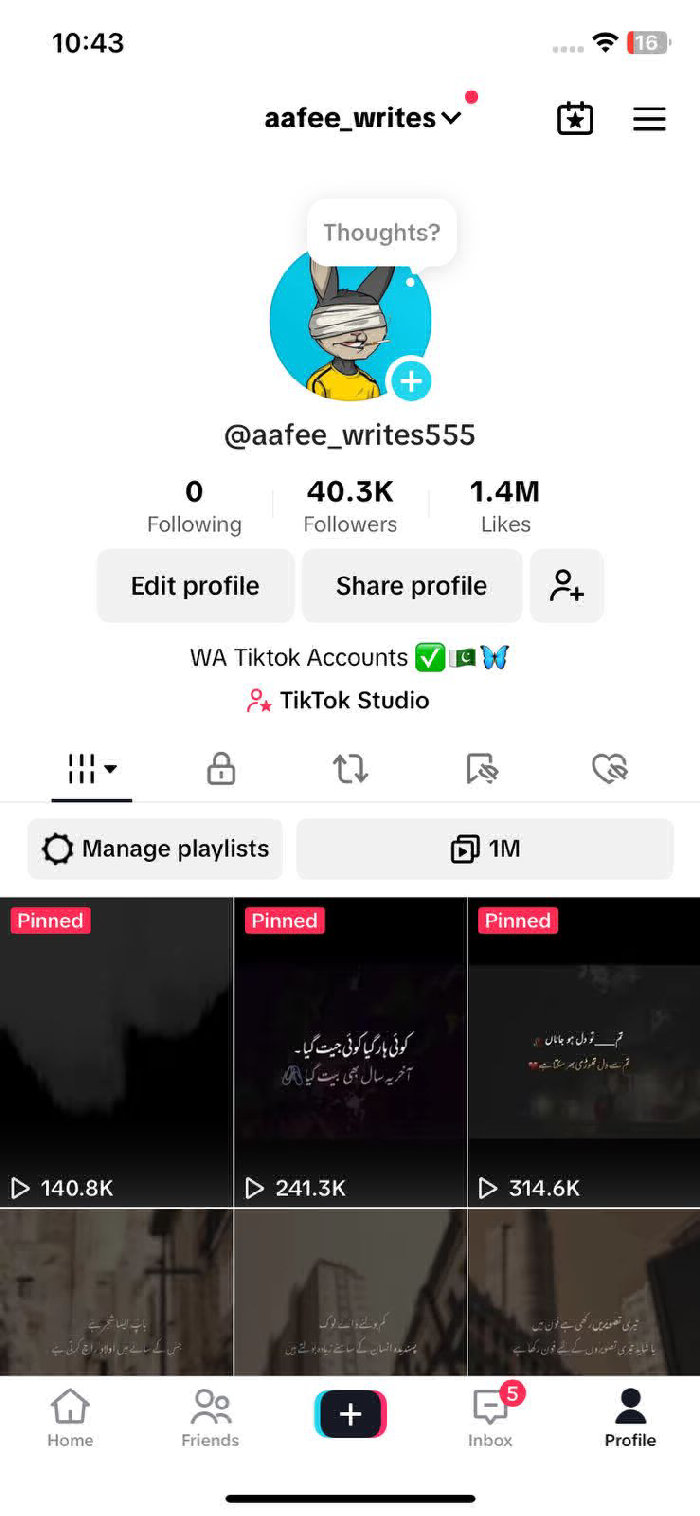Open Edit profile

195,586
